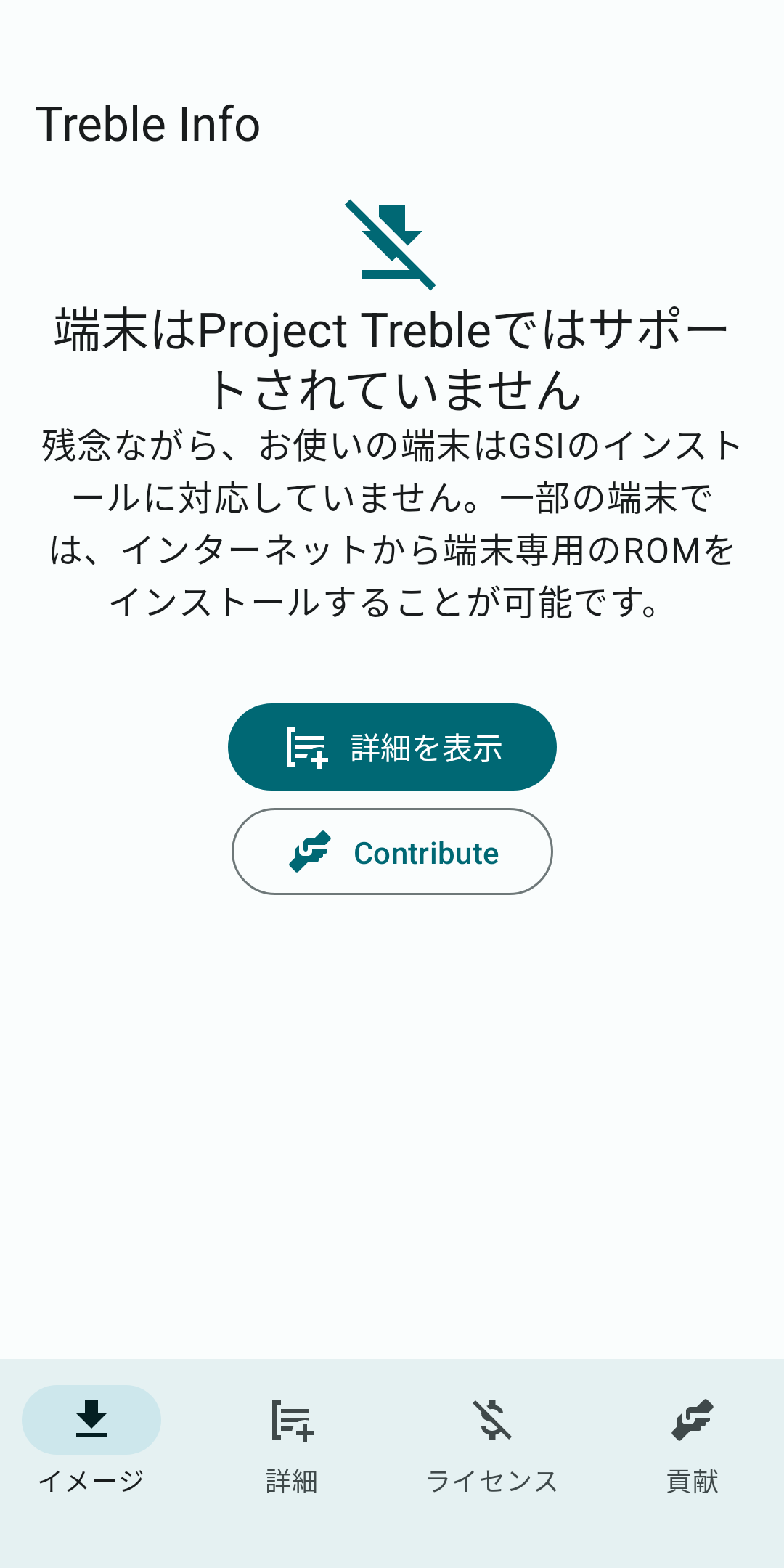
Task: Switch to the 貢献 tab
Action: pos(693,1440)
